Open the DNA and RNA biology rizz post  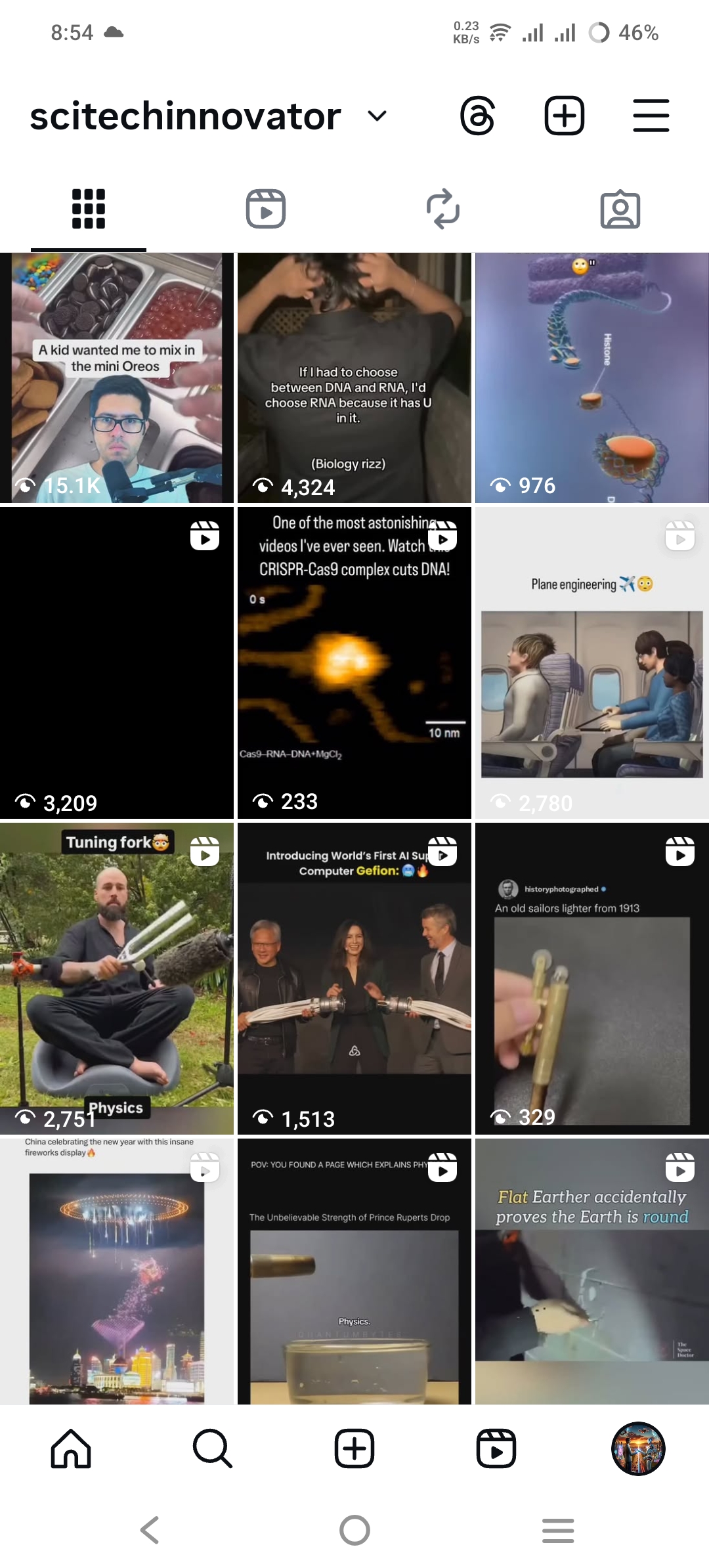[354, 378]
